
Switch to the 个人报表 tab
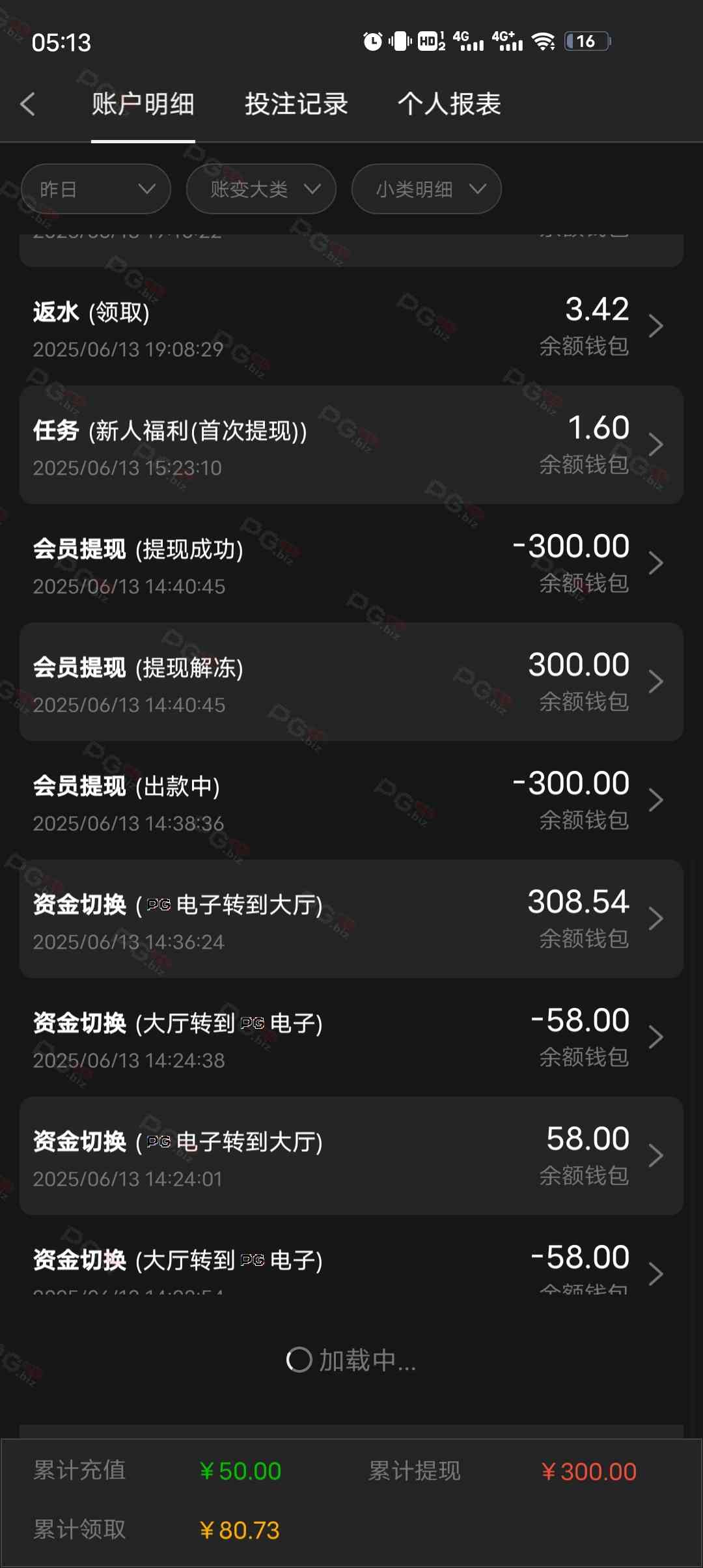tap(449, 104)
